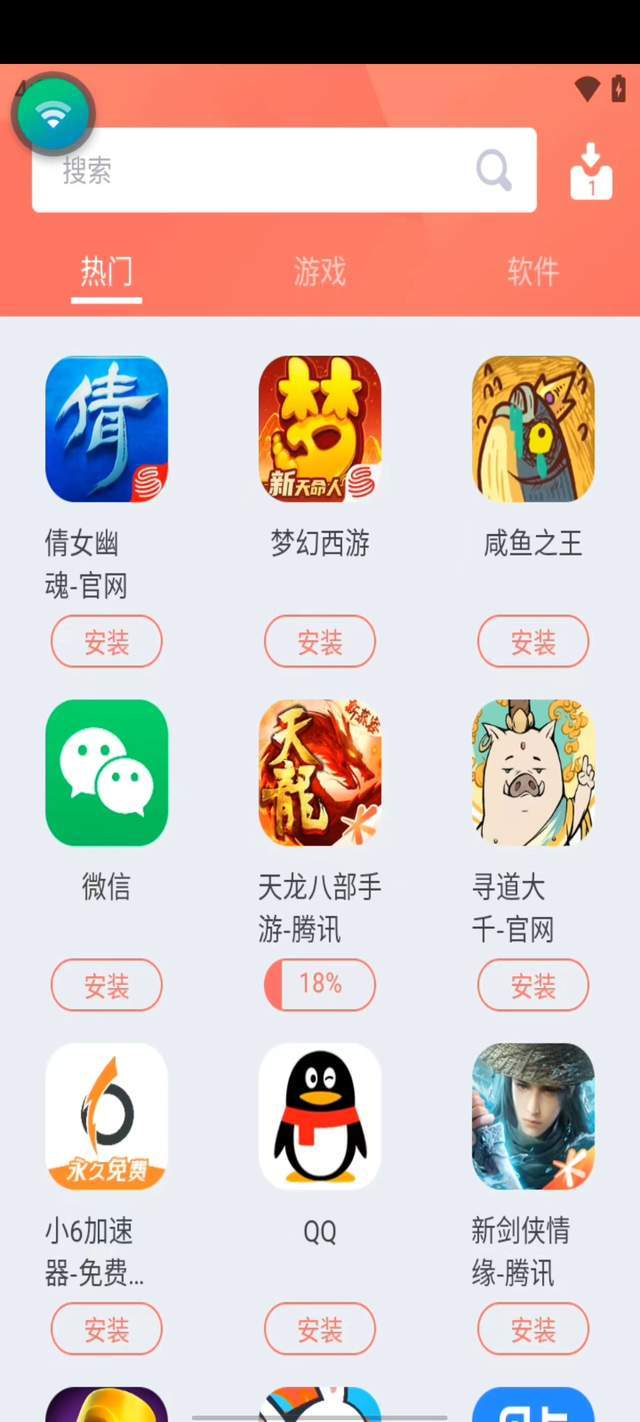Install 梦幻西游
The width and height of the screenshot is (640, 1422).
click(320, 641)
